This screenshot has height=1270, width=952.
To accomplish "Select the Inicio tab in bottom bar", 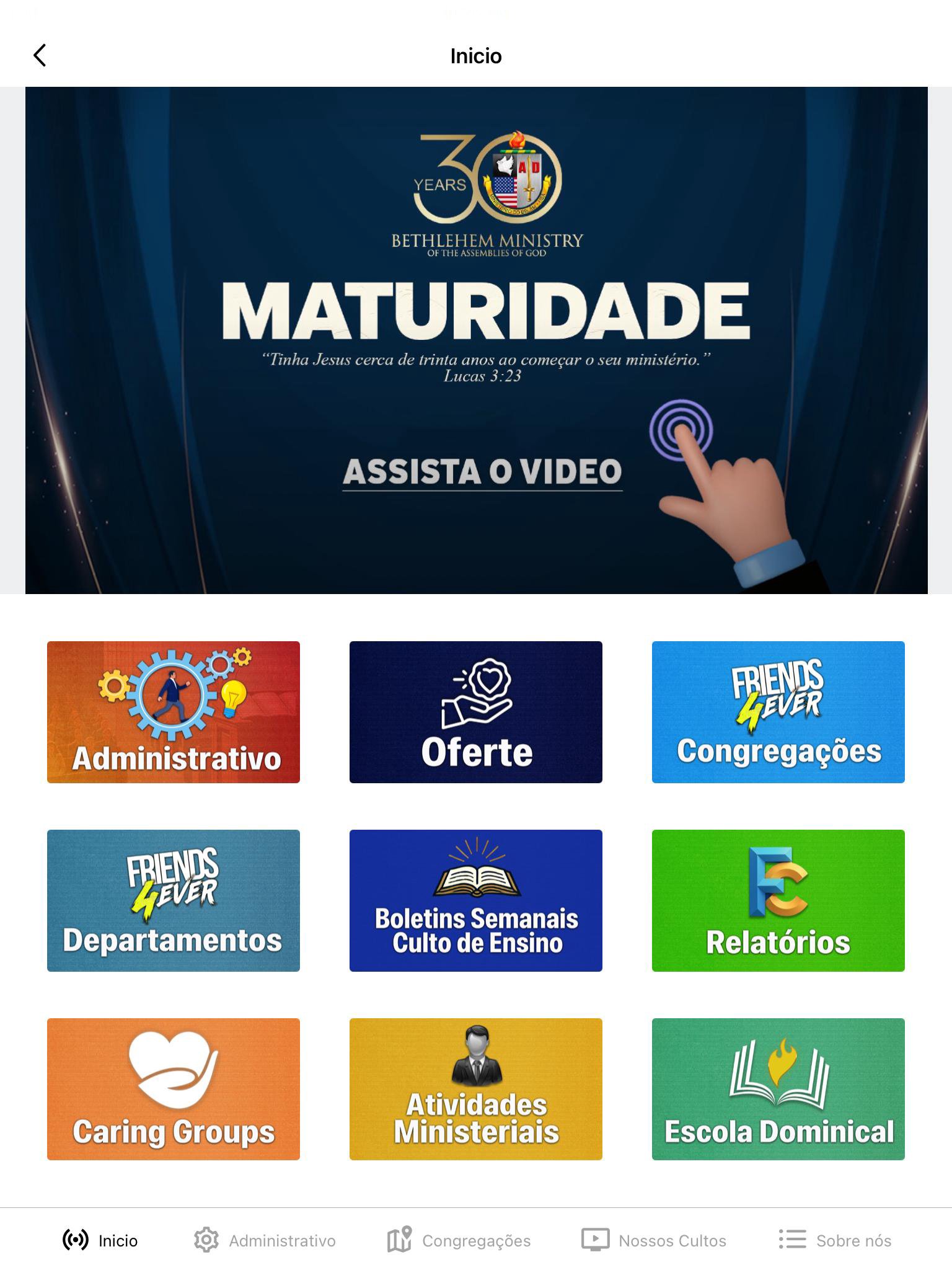I will (100, 1240).
